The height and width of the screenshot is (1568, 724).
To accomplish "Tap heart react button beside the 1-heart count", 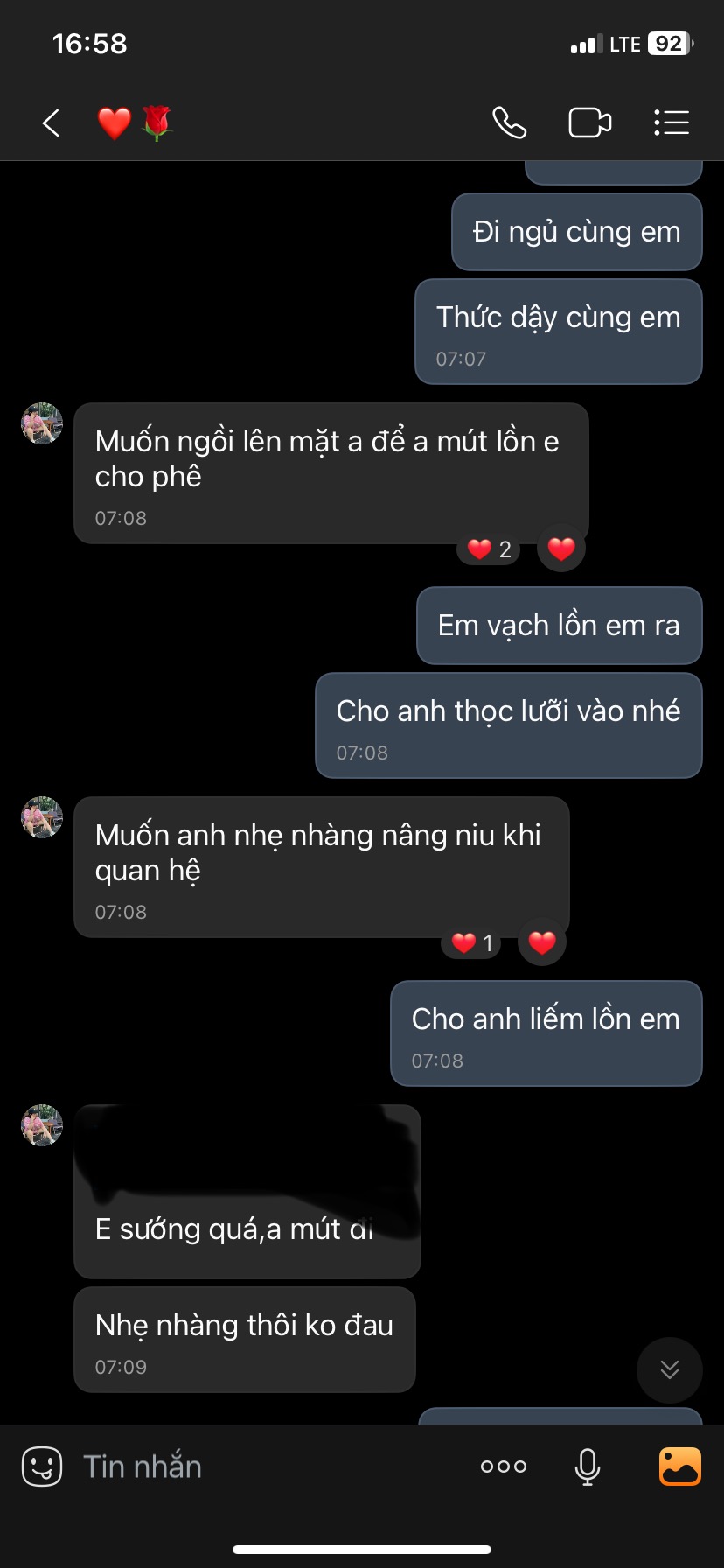I will coord(542,942).
